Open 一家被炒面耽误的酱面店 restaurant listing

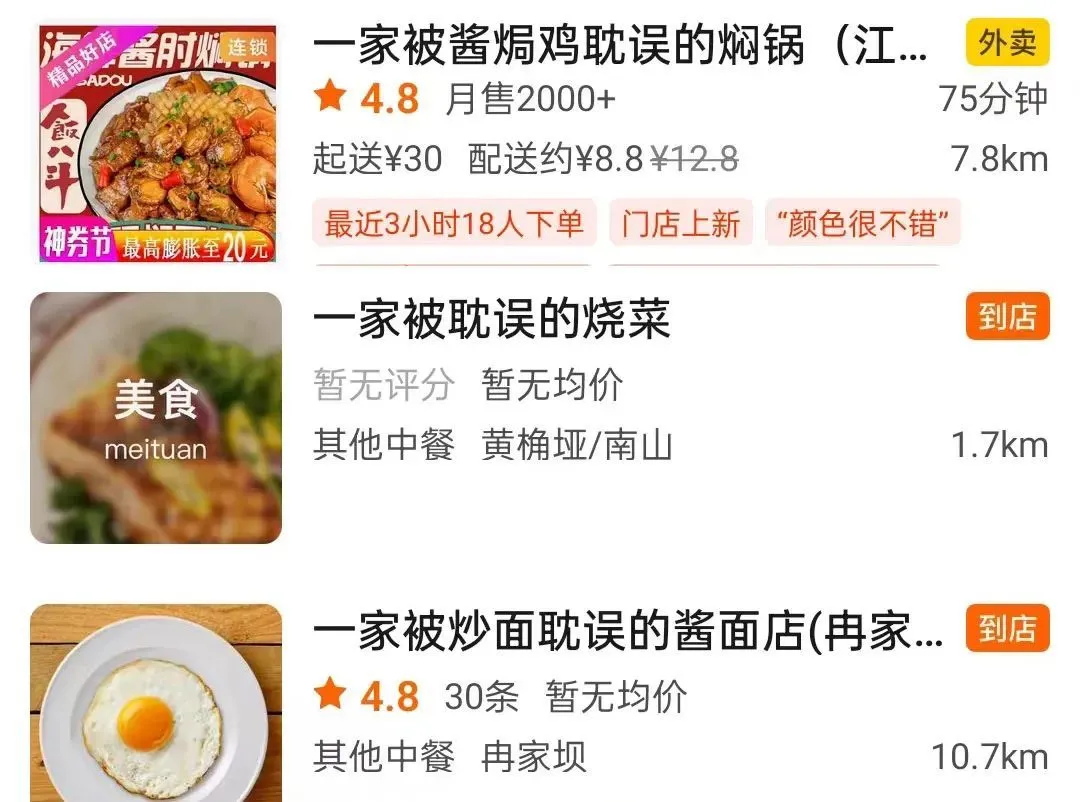[628, 632]
